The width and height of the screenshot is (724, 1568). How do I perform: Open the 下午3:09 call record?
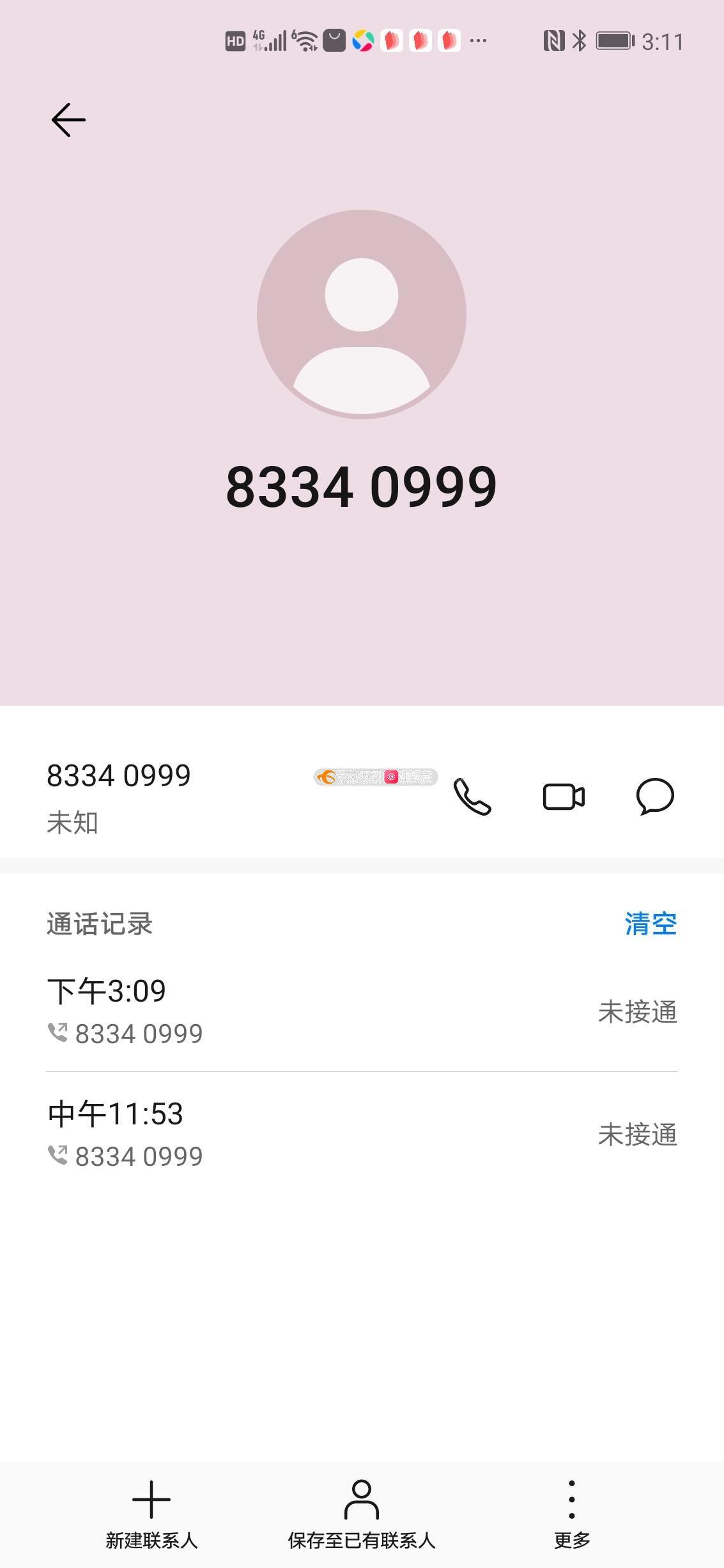click(x=362, y=1011)
